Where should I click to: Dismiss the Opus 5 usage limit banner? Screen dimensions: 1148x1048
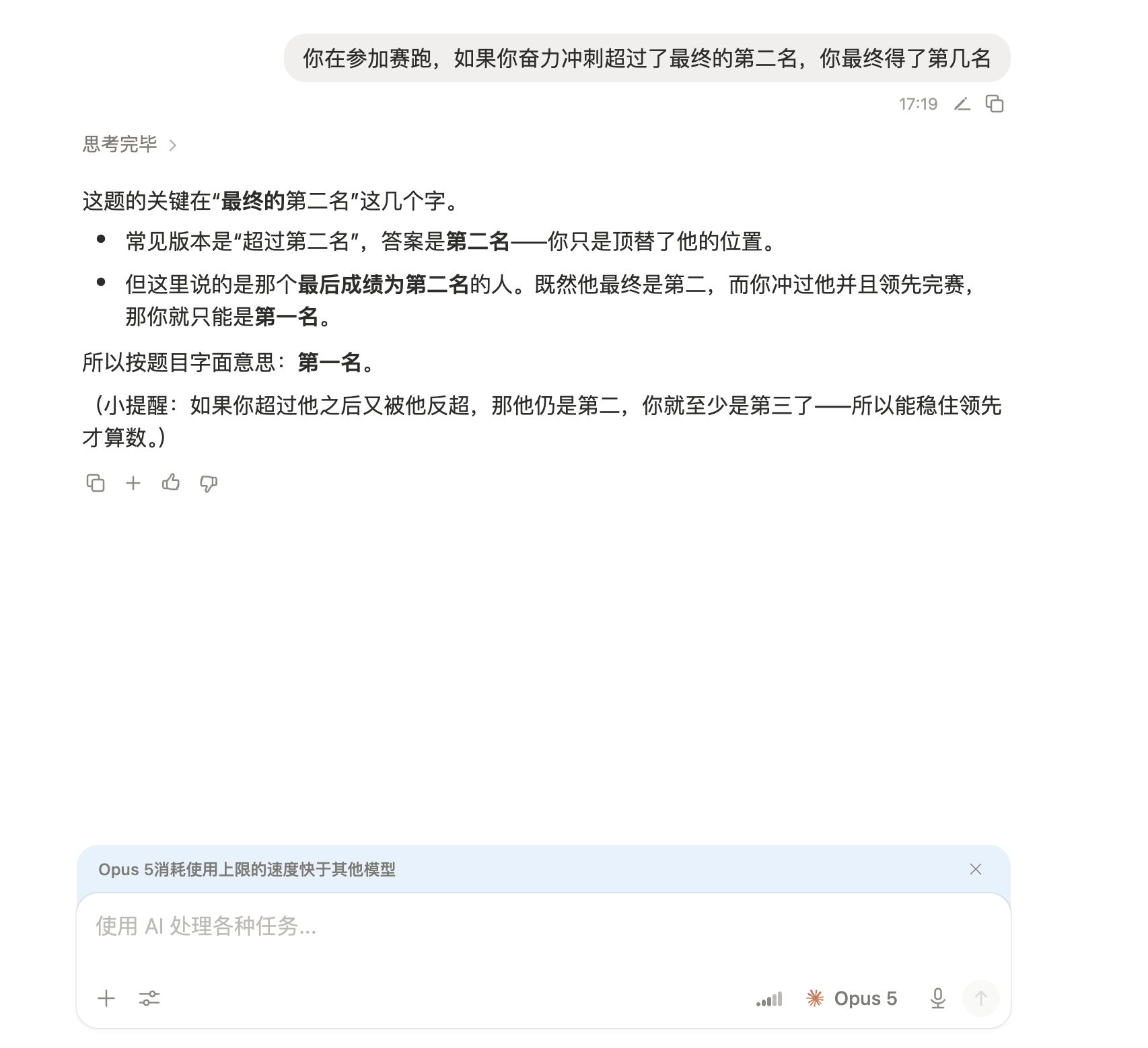point(976,869)
